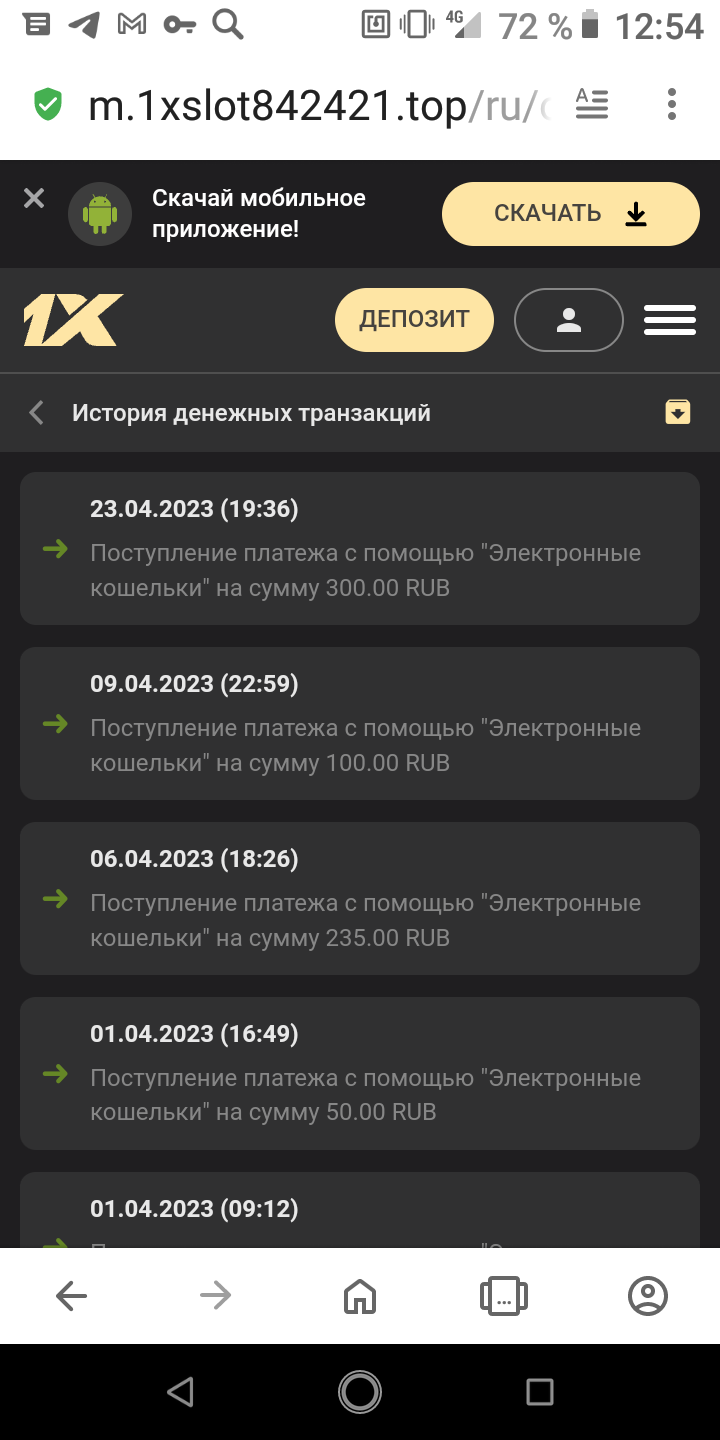Enable reader mode in the address bar
Viewport: 720px width, 1440px height.
pyautogui.click(x=592, y=104)
